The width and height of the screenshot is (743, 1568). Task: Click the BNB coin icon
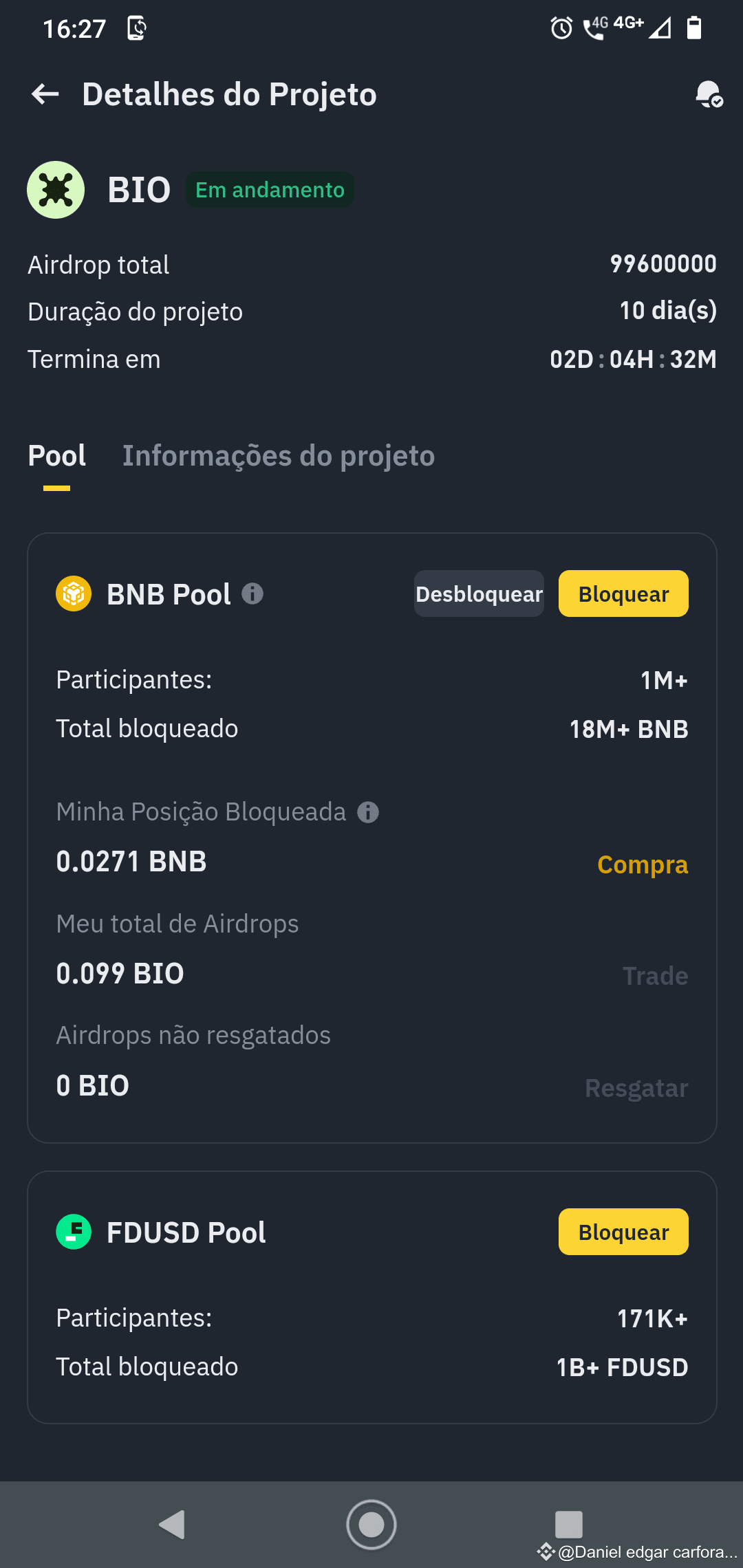(75, 593)
